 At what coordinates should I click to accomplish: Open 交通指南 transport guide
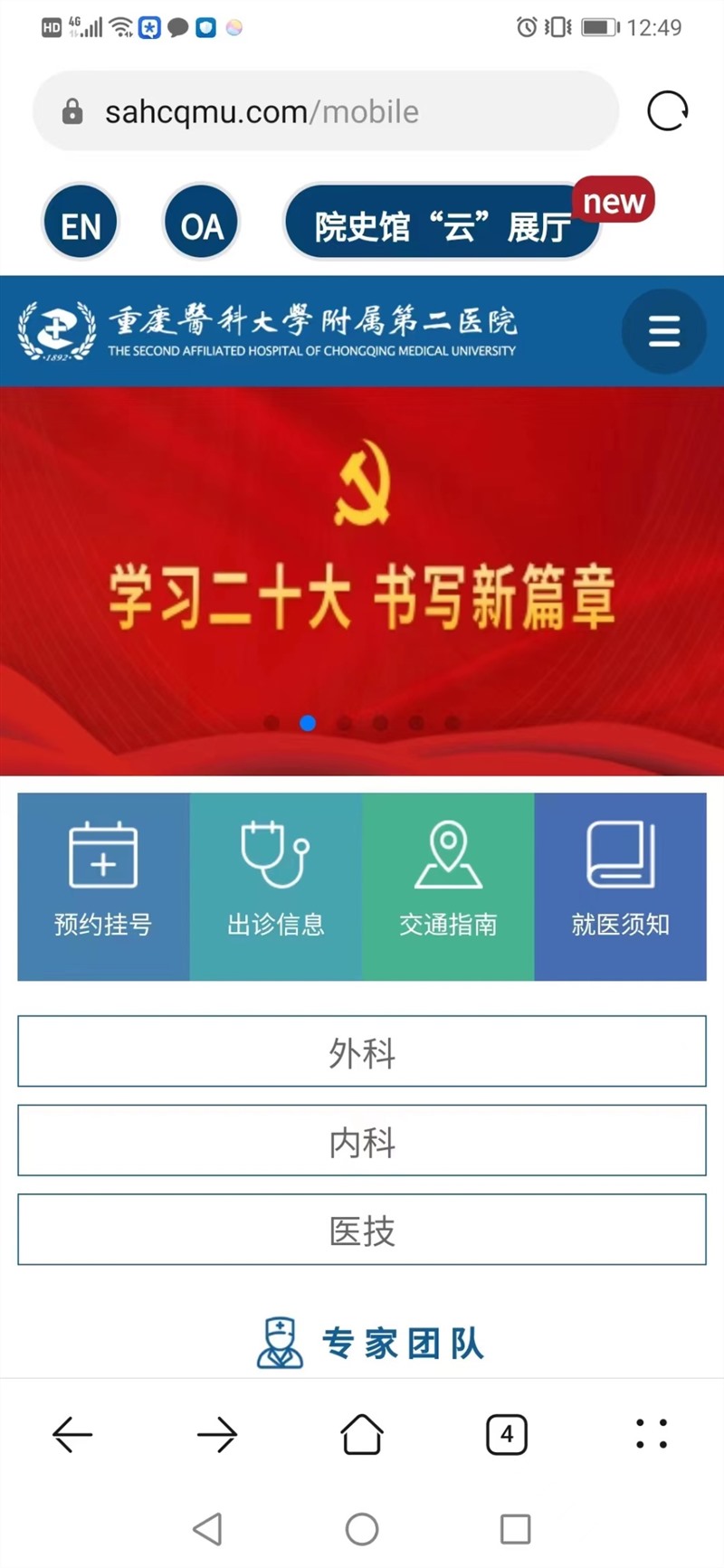pyautogui.click(x=448, y=887)
